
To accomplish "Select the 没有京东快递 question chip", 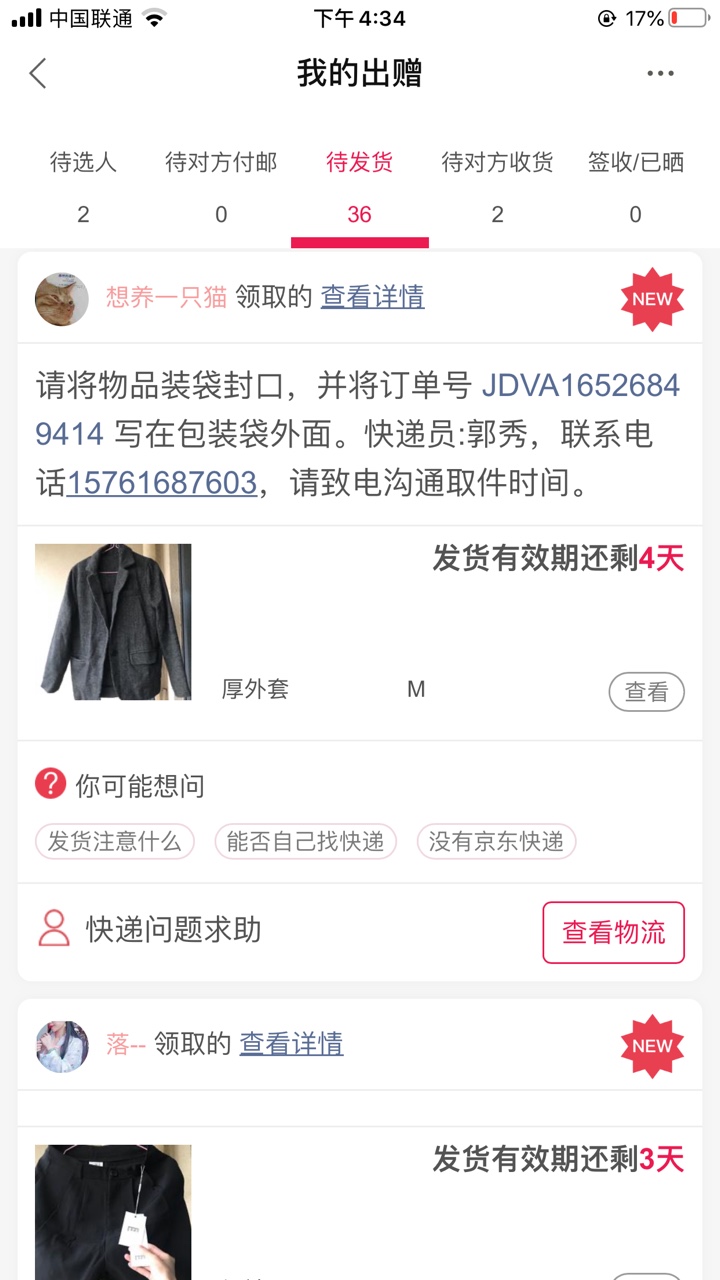I will click(496, 842).
